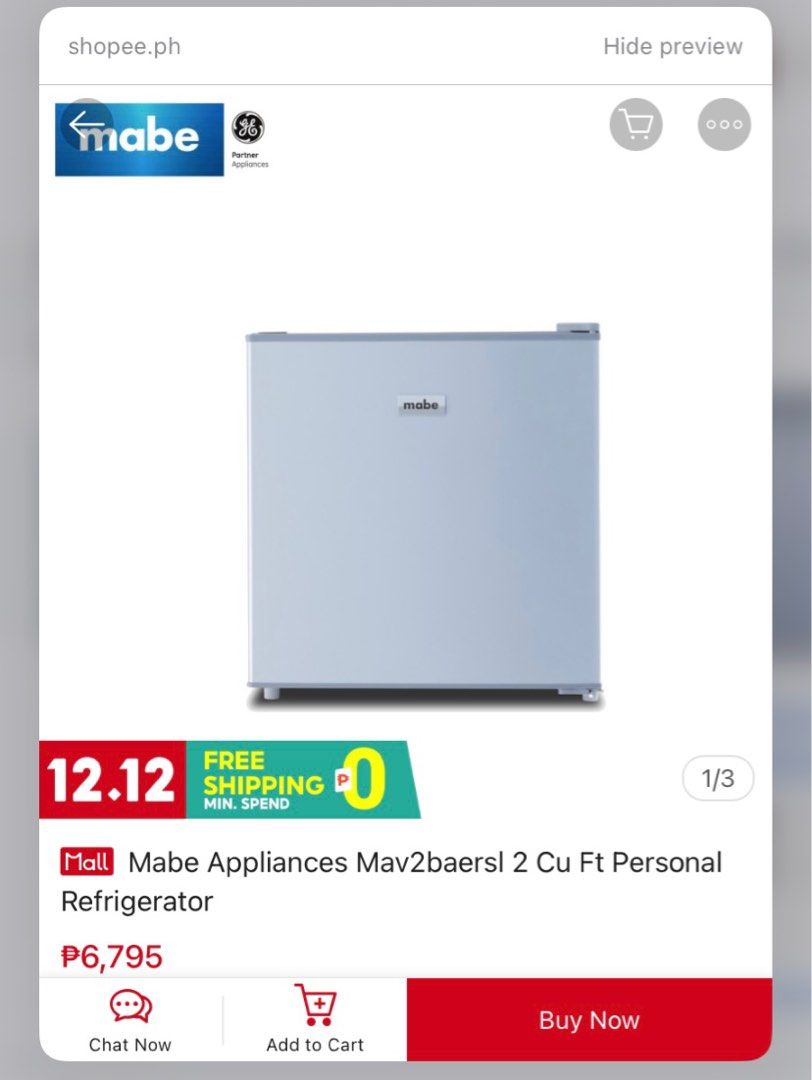Screen dimensions: 812x1080
Task: Click shopee.ph to open the full site
Action: coord(124,46)
